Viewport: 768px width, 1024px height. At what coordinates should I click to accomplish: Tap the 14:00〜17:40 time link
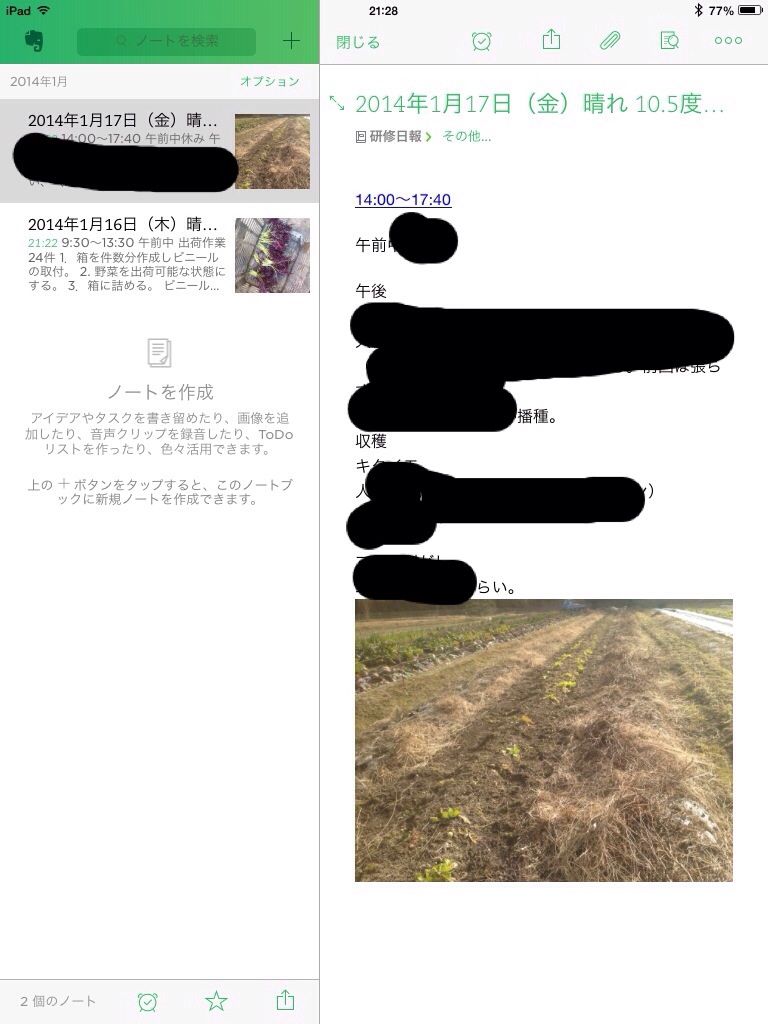(403, 200)
